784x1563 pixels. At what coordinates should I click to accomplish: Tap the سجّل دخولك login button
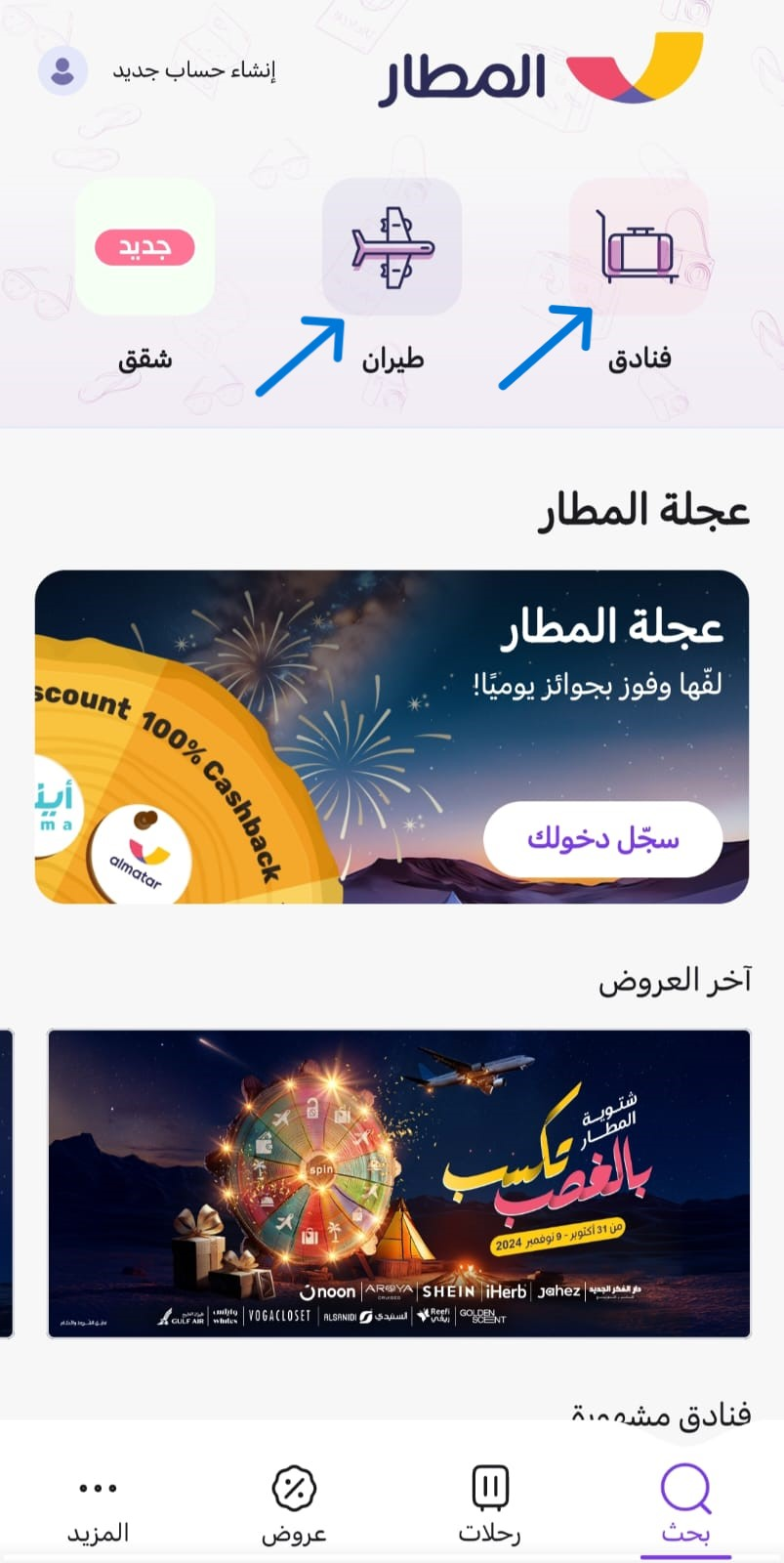click(602, 839)
